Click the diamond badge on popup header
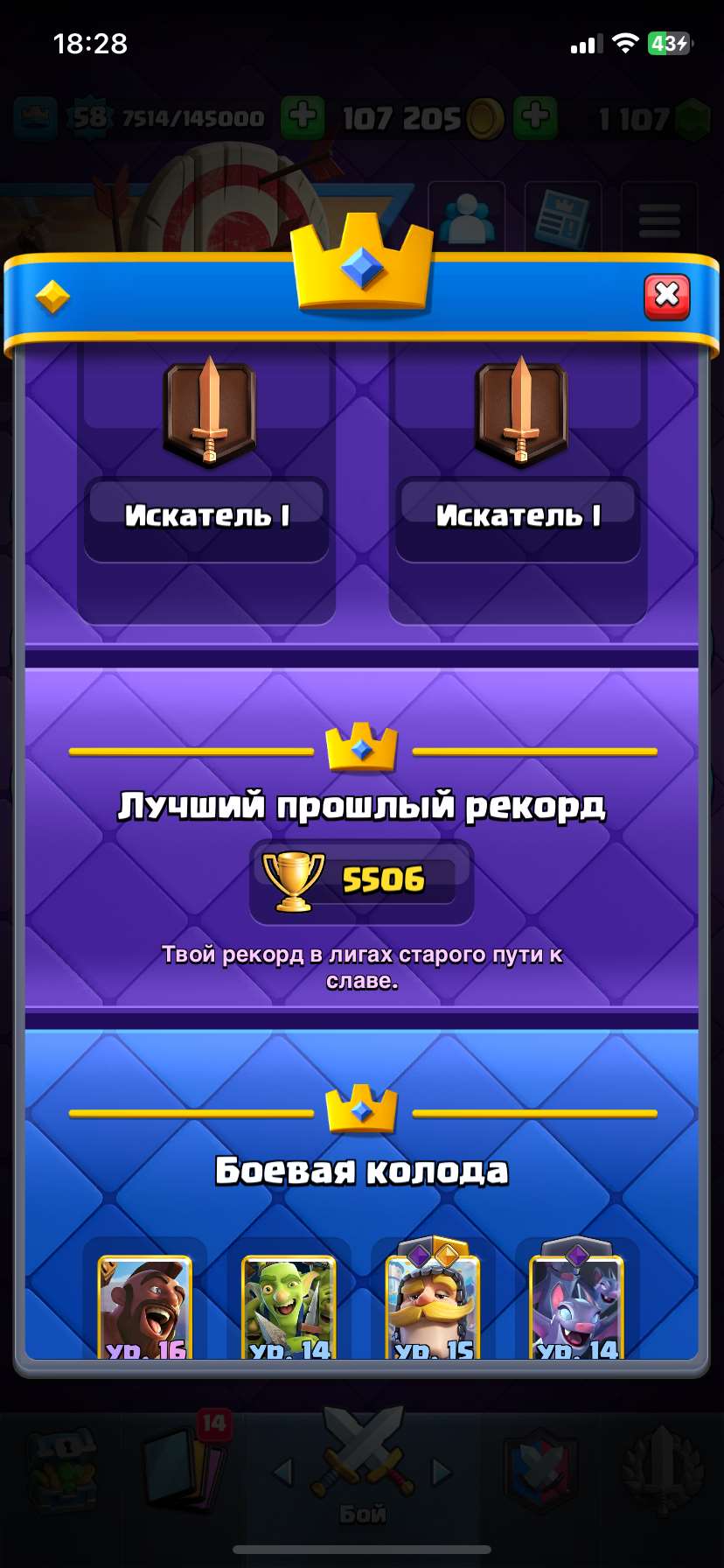 tap(52, 296)
